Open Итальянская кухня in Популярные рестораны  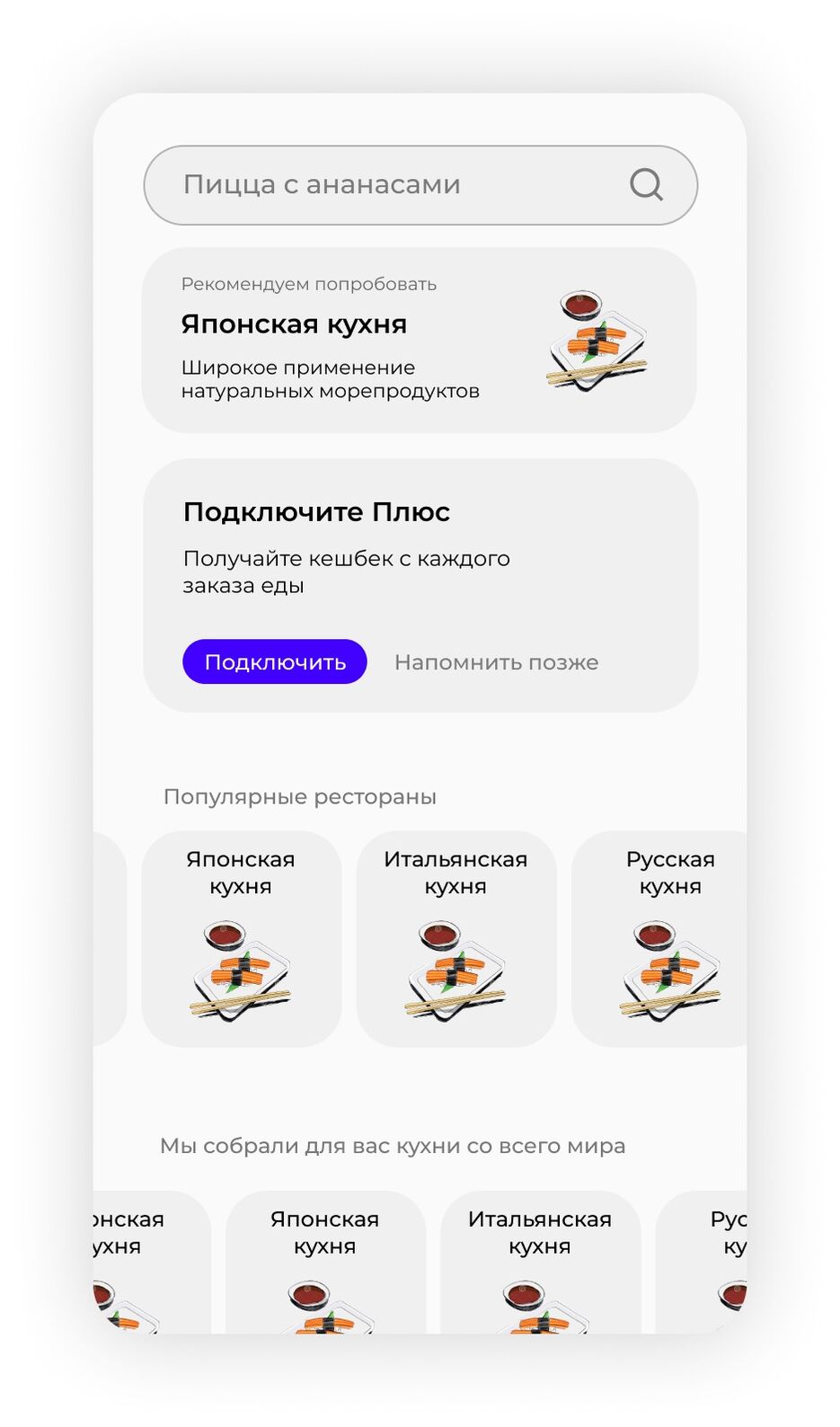455,939
